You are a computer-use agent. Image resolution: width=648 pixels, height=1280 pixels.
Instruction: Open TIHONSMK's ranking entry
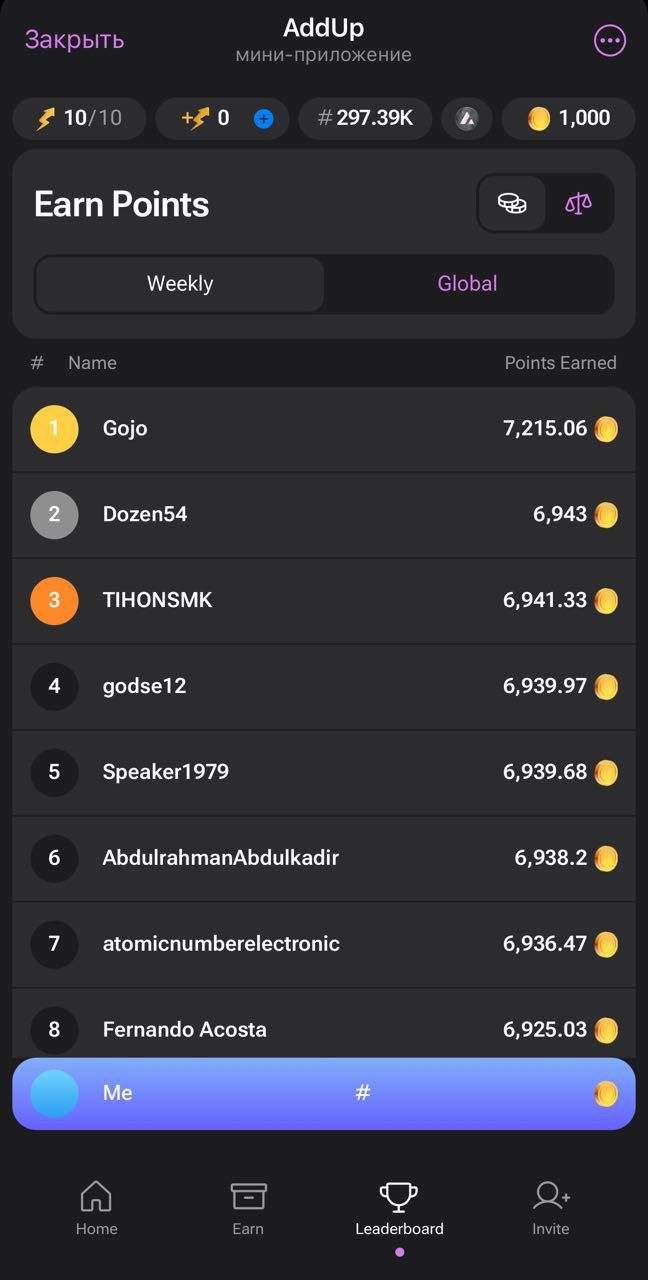(x=323, y=601)
